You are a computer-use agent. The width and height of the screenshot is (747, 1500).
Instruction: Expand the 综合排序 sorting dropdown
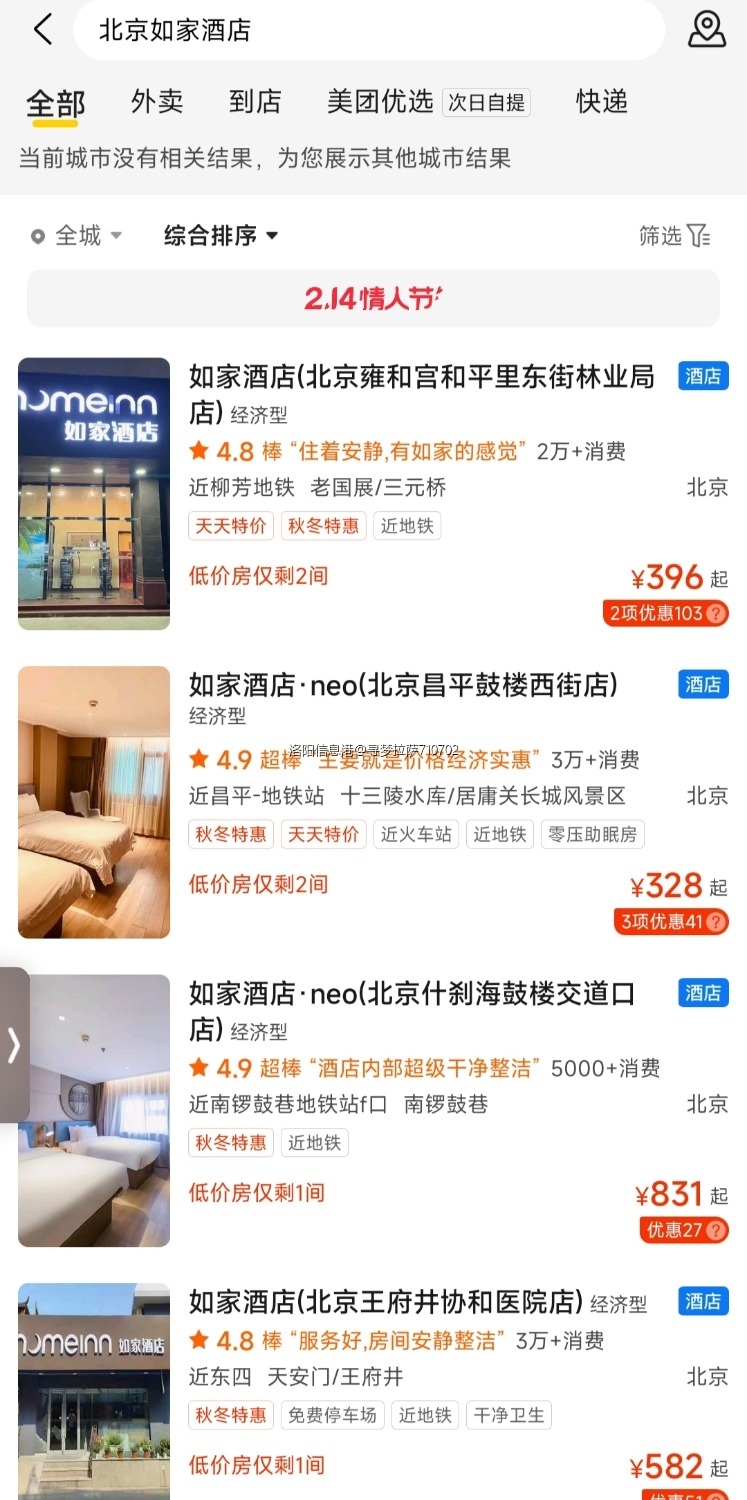click(221, 236)
